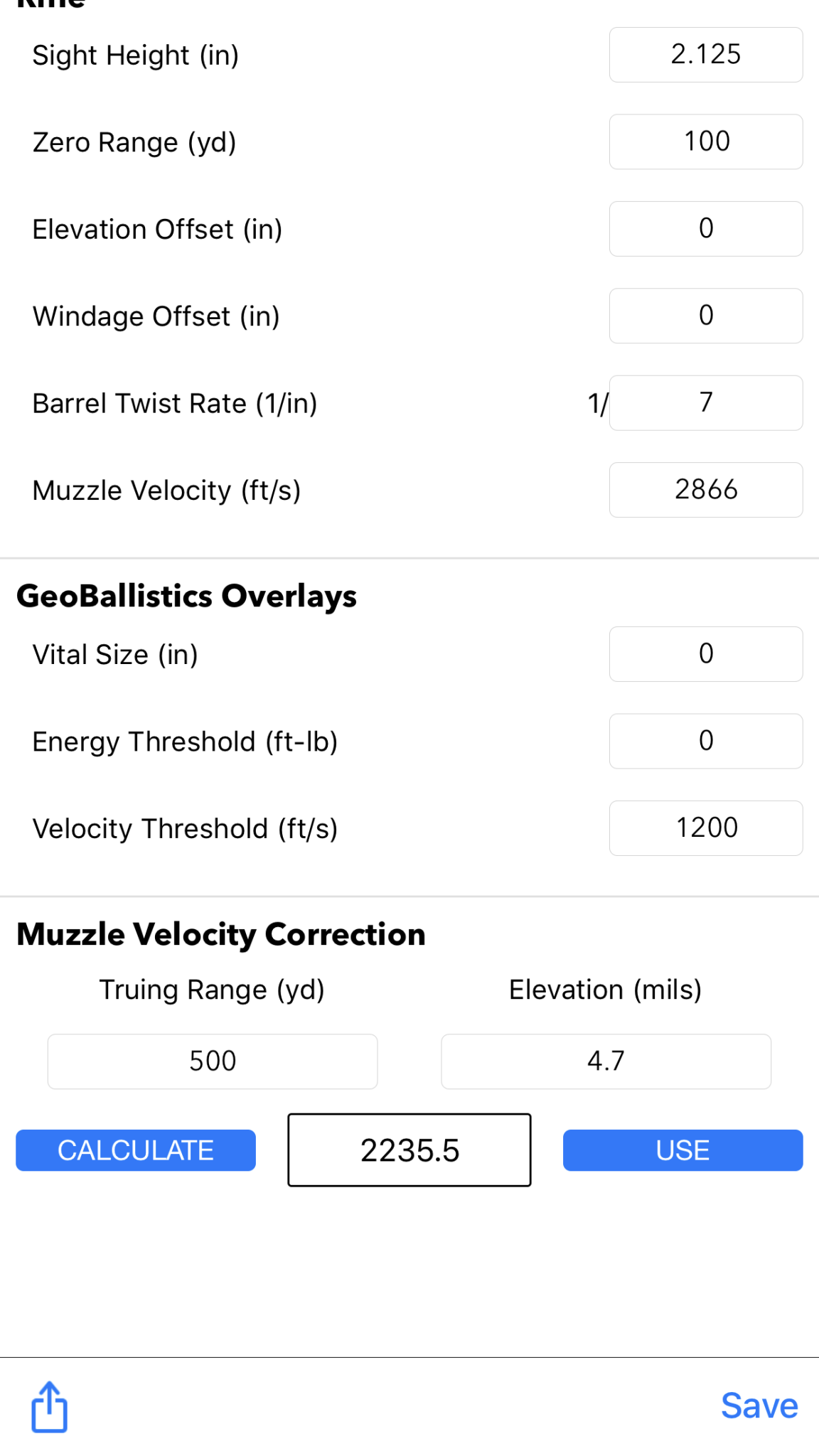Screen dimensions: 819x1456
Task: Tap the Vital Size field
Action: (706, 654)
